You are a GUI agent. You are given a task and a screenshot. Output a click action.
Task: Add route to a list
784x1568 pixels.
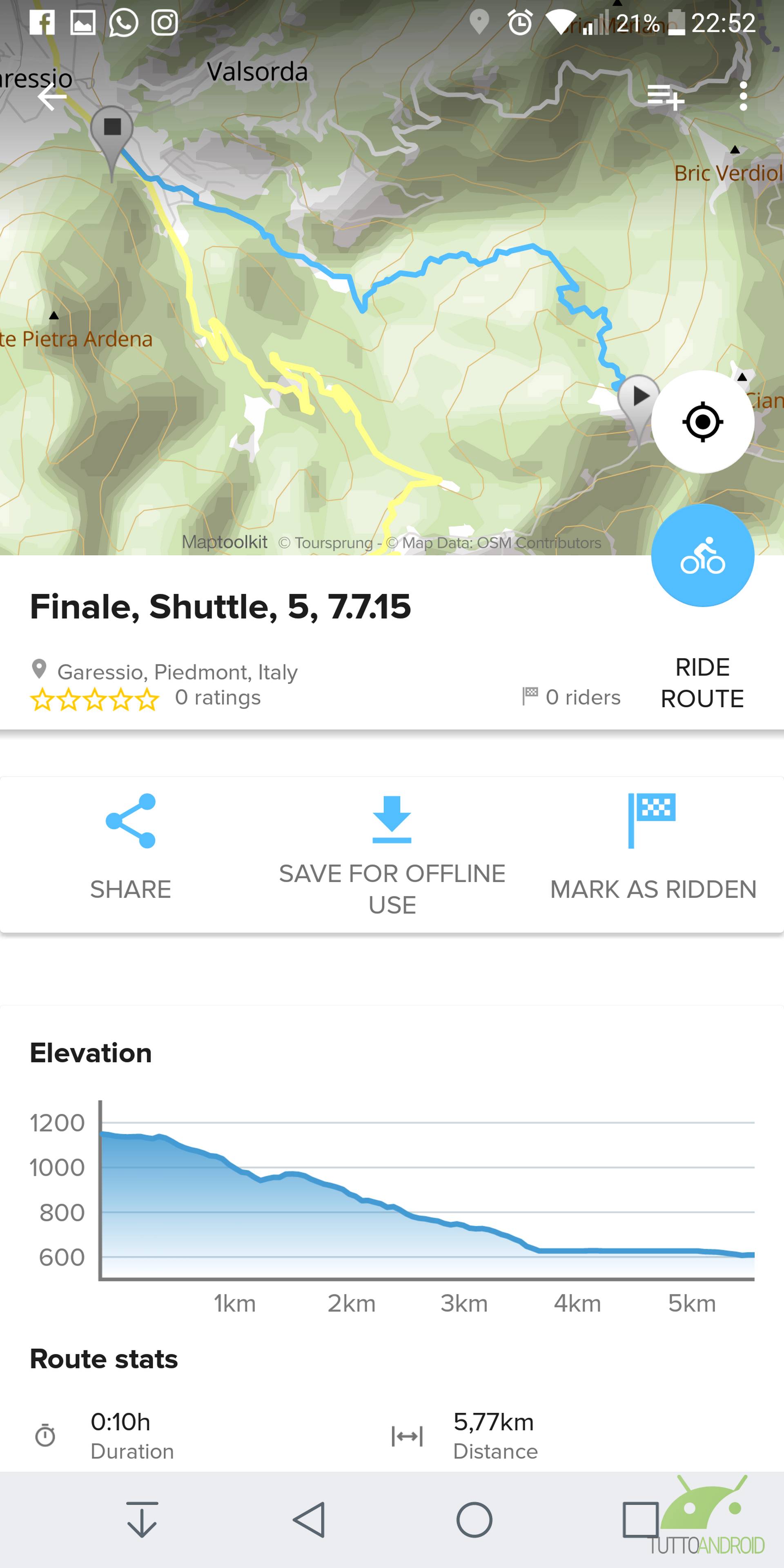[x=665, y=97]
